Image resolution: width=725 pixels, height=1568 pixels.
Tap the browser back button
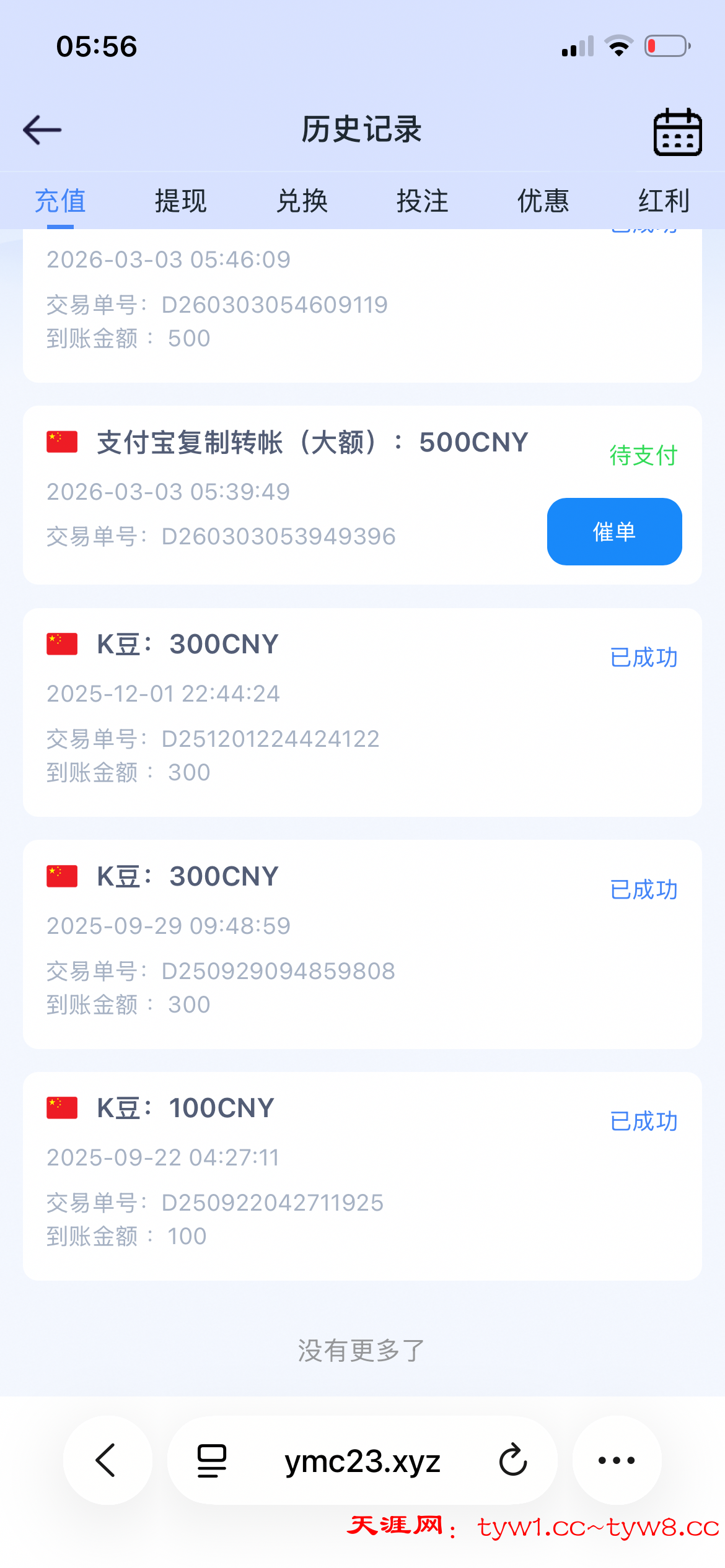coord(107,1460)
